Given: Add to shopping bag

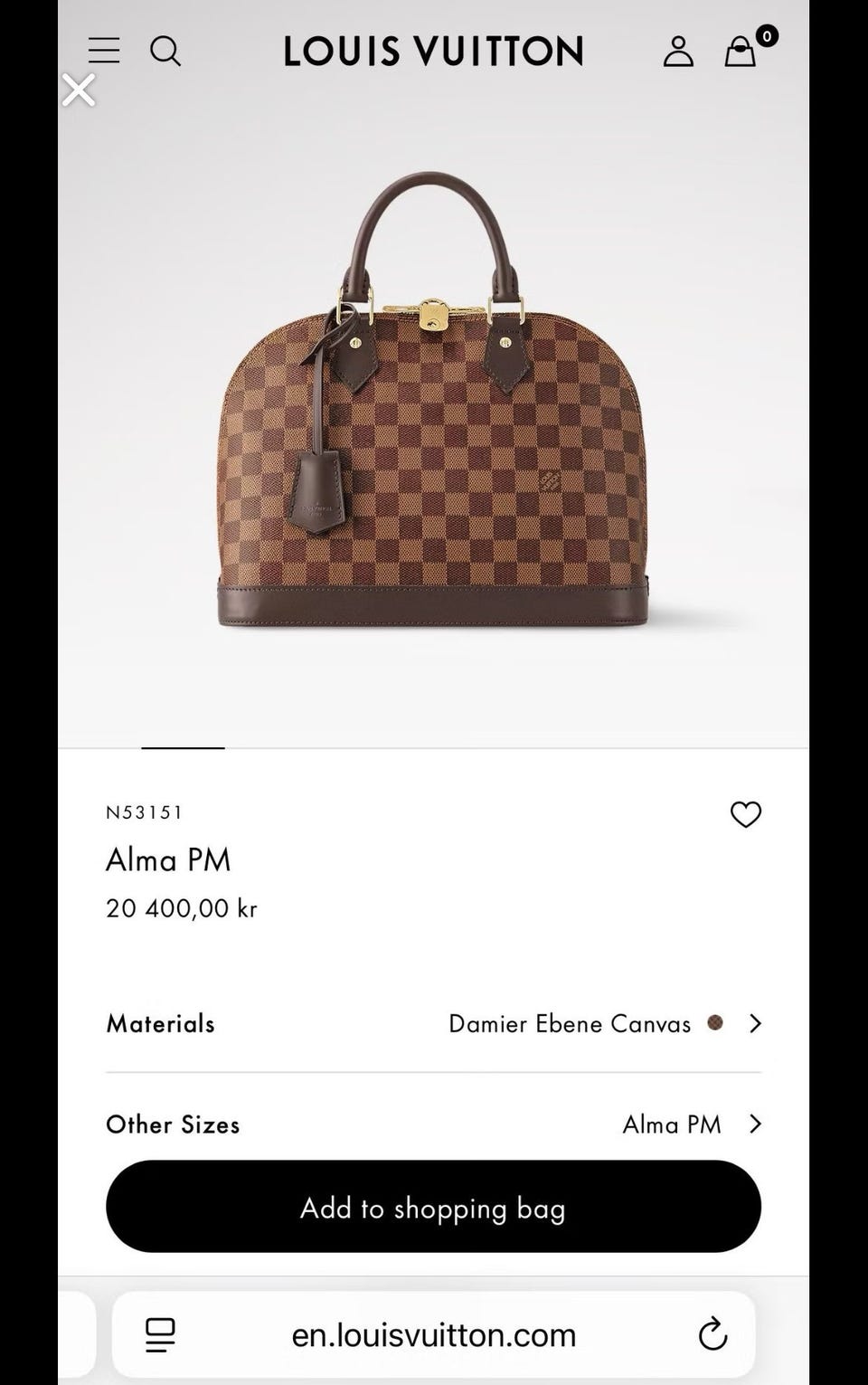Looking at the screenshot, I should point(433,1207).
